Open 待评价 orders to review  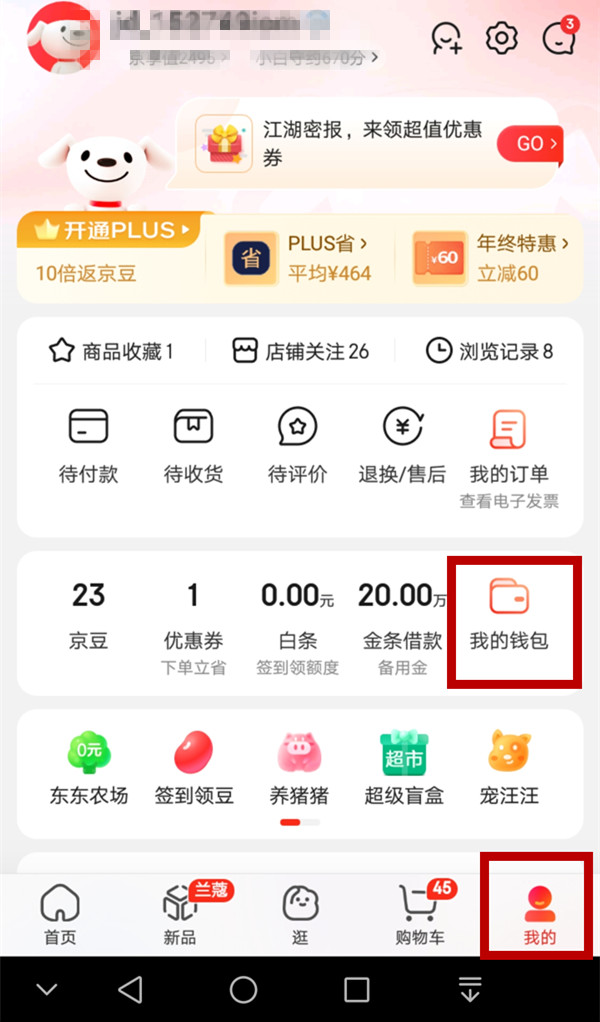pyautogui.click(x=297, y=445)
